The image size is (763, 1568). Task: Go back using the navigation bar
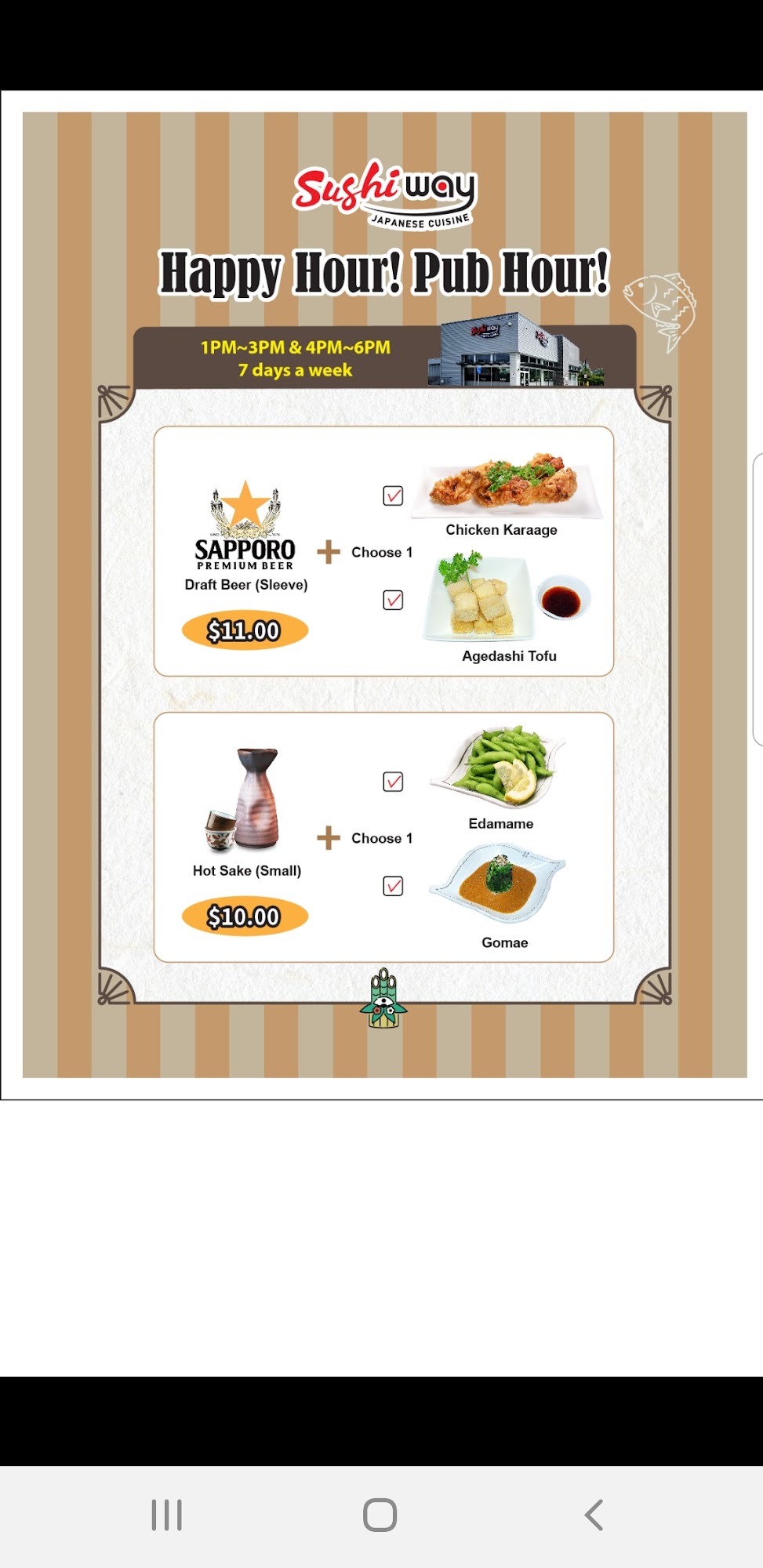click(x=594, y=1515)
